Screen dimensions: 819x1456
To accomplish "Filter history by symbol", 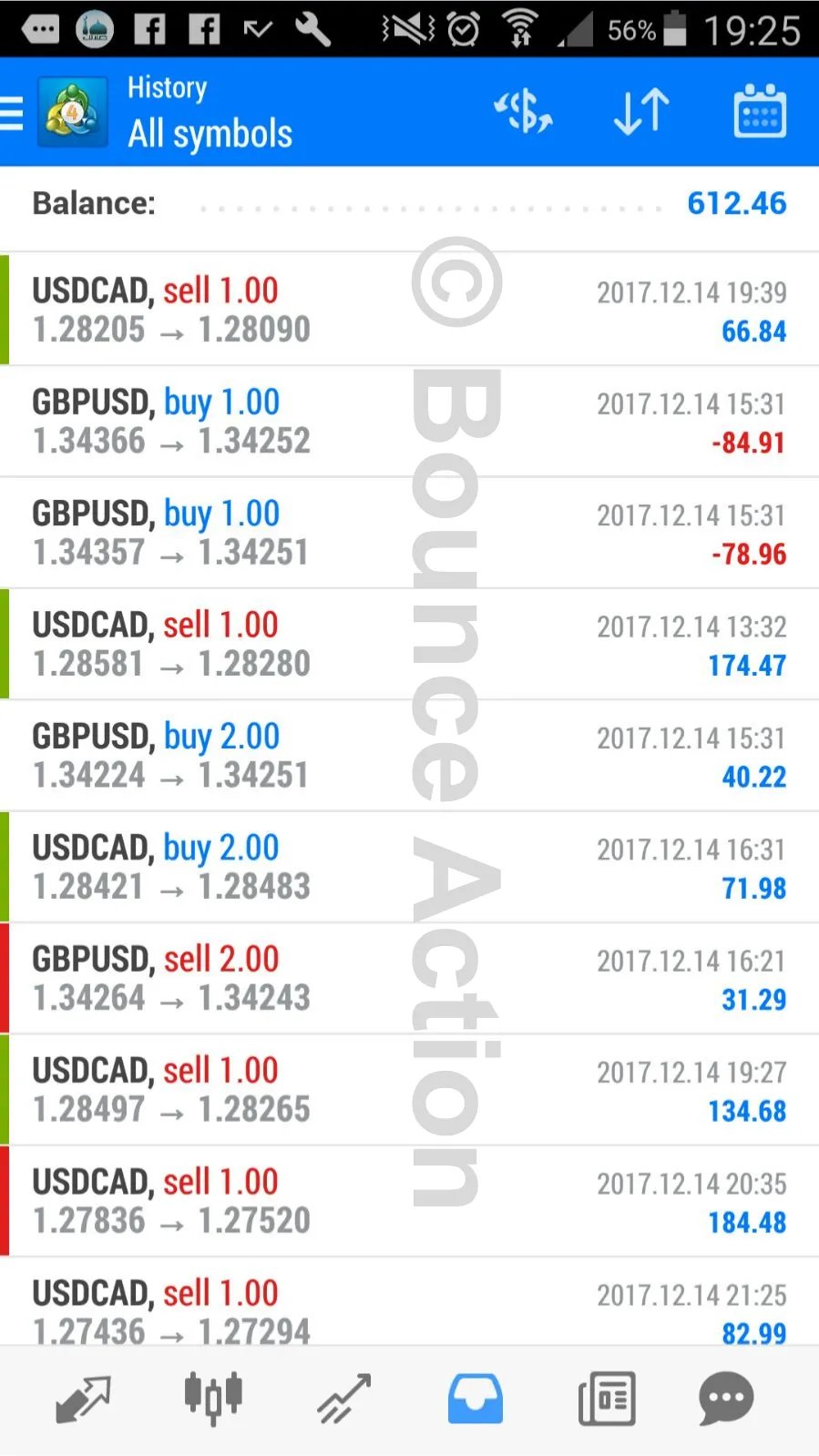I will pos(523,113).
